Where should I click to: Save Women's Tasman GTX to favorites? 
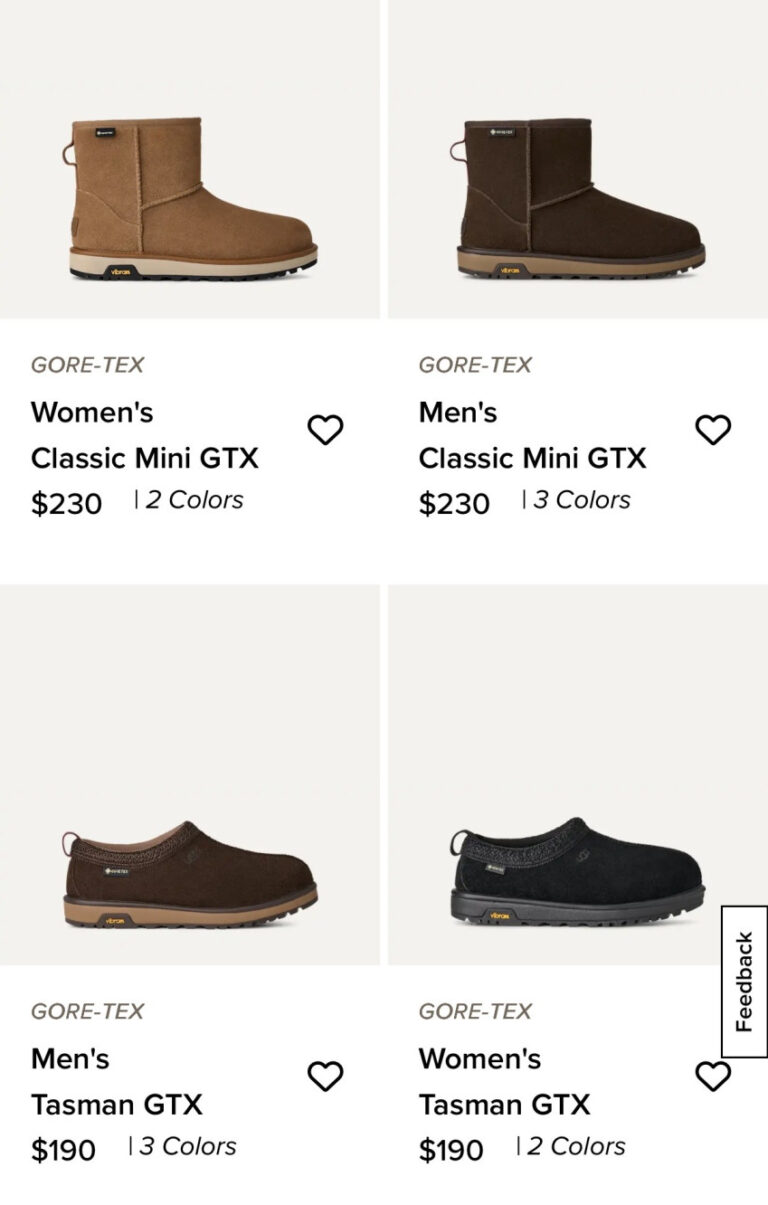click(x=713, y=1076)
